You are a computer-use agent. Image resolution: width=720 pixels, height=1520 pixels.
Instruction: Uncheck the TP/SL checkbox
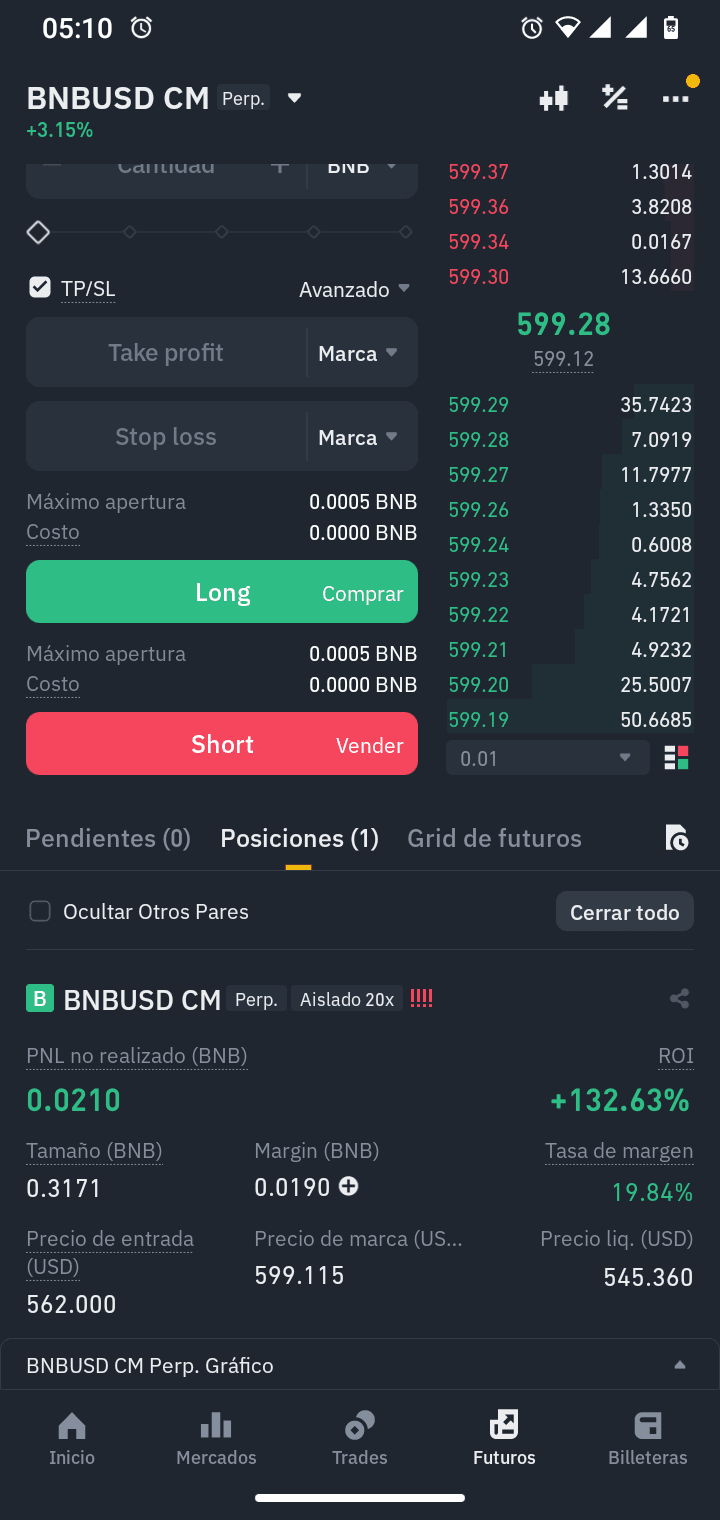pos(40,288)
